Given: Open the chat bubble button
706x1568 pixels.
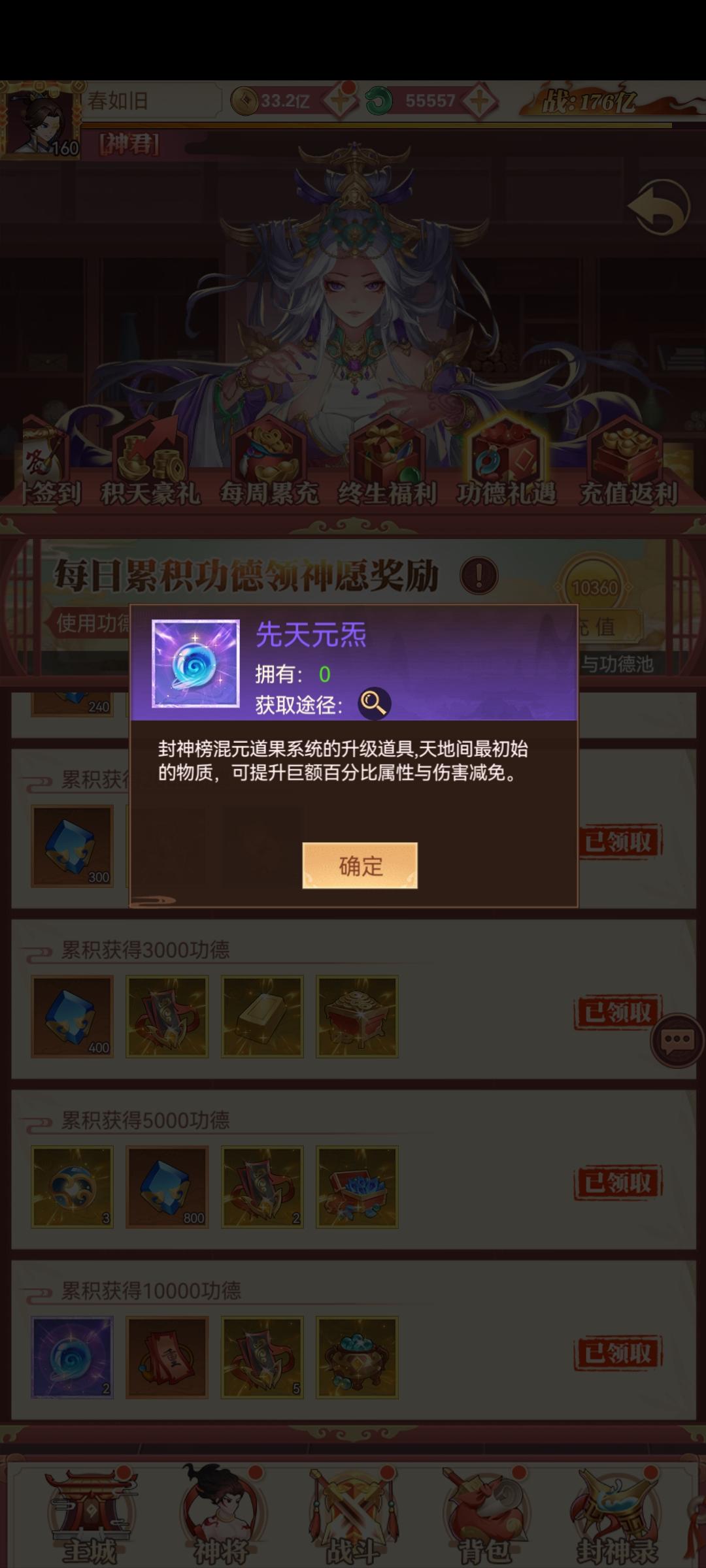Looking at the screenshot, I should (x=677, y=1040).
